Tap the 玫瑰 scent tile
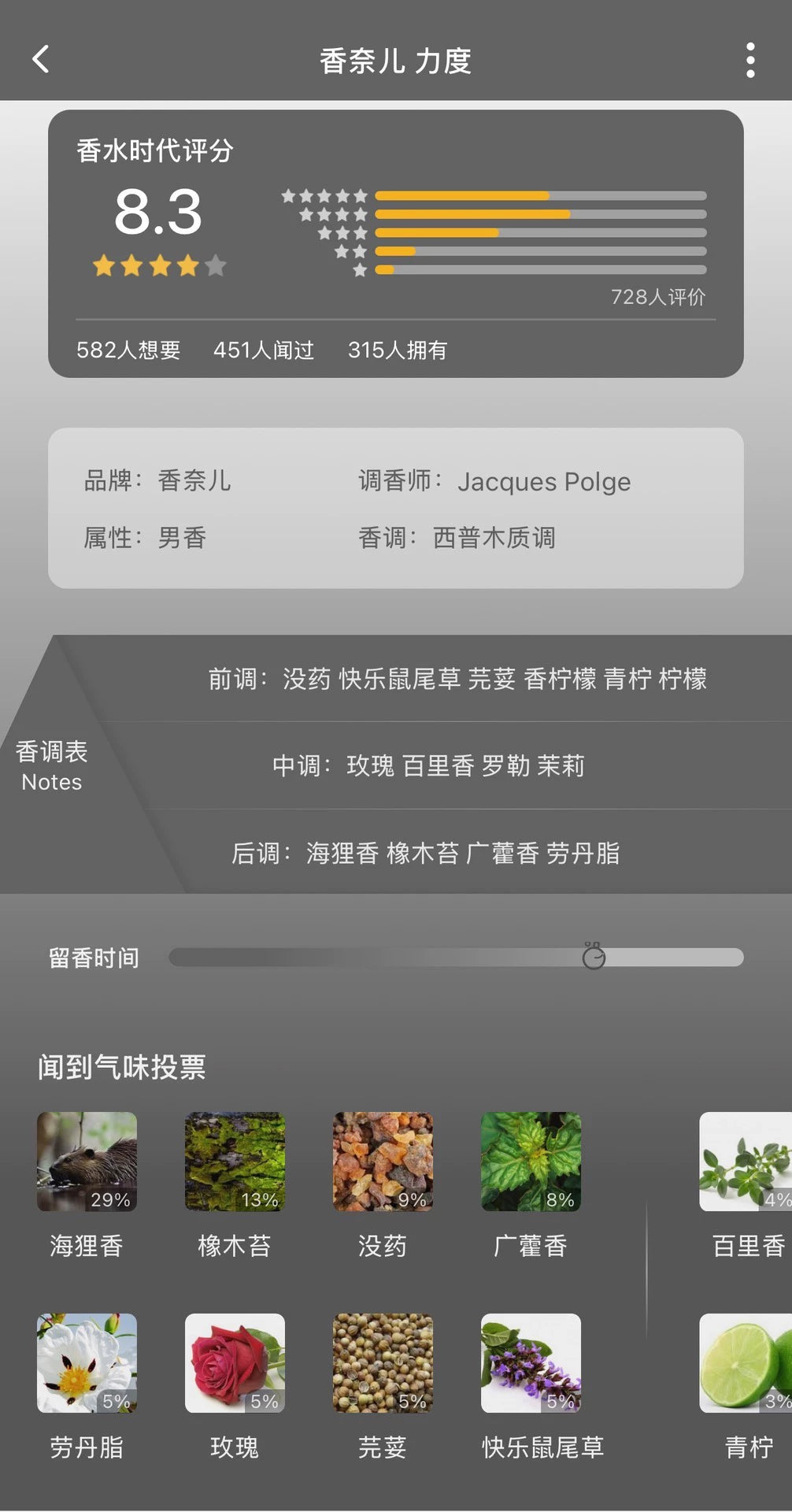The width and height of the screenshot is (792, 1512). point(235,1363)
